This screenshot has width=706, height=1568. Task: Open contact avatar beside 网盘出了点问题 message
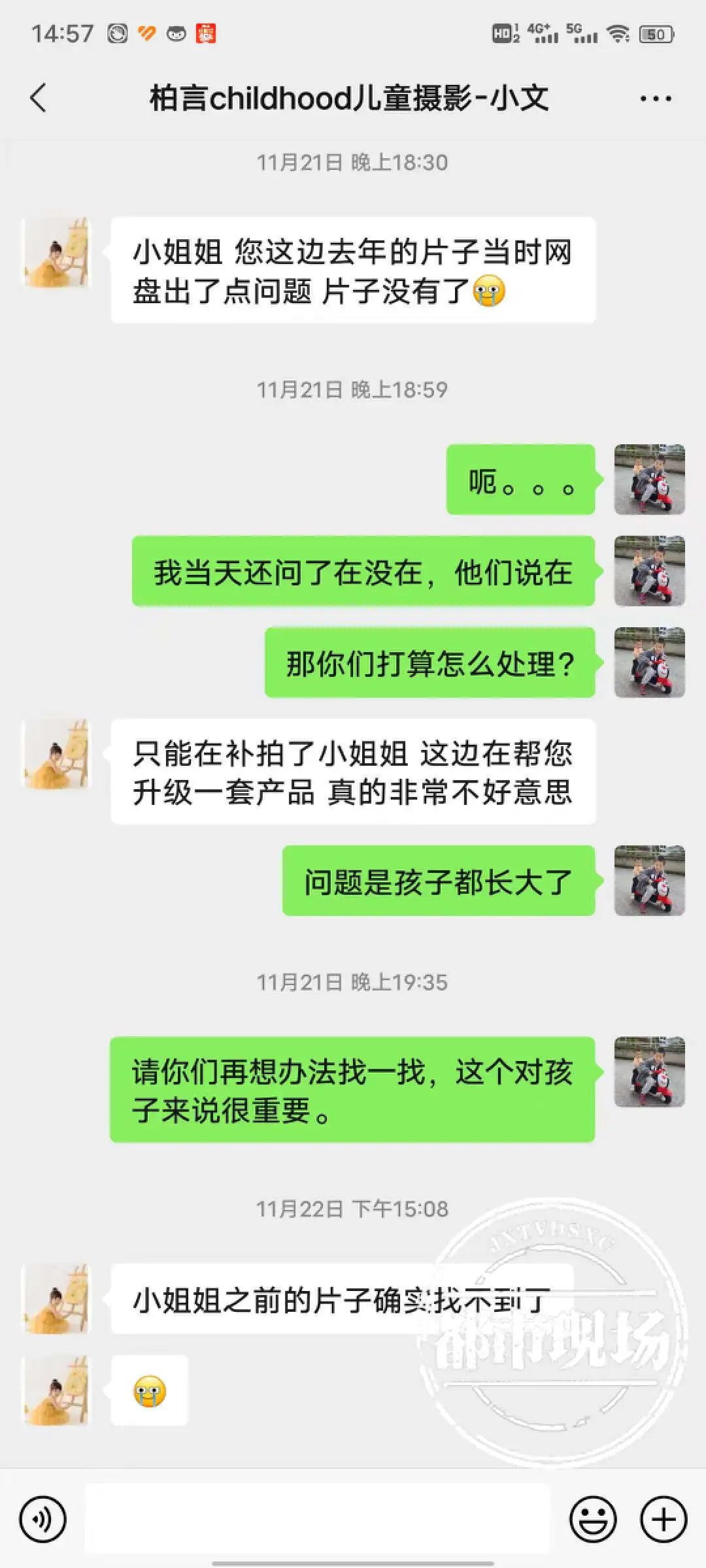pos(56,253)
